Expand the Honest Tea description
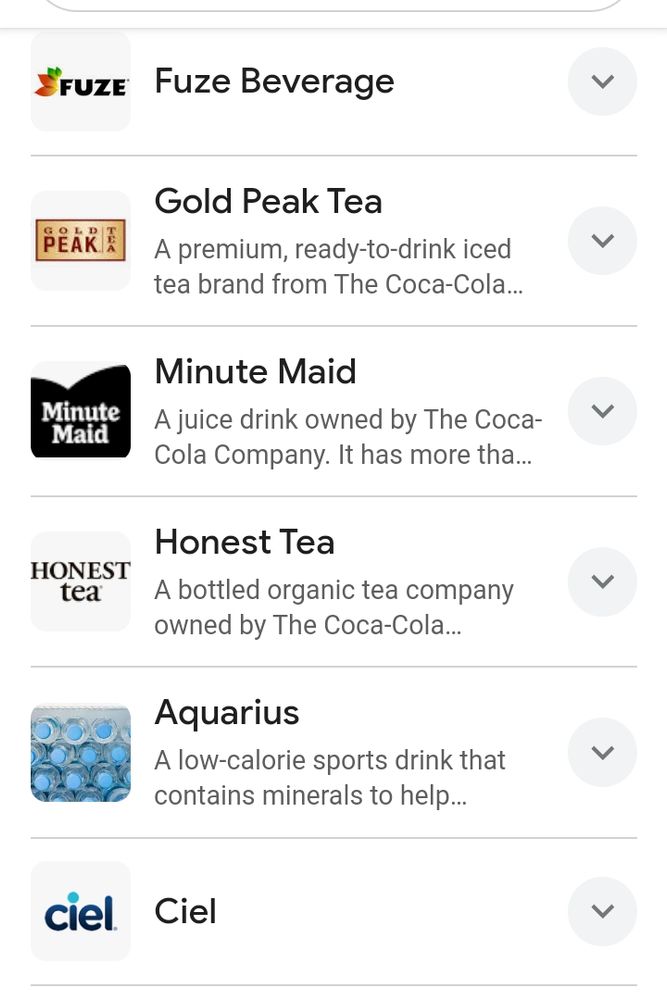The height and width of the screenshot is (1000, 667). tap(602, 581)
